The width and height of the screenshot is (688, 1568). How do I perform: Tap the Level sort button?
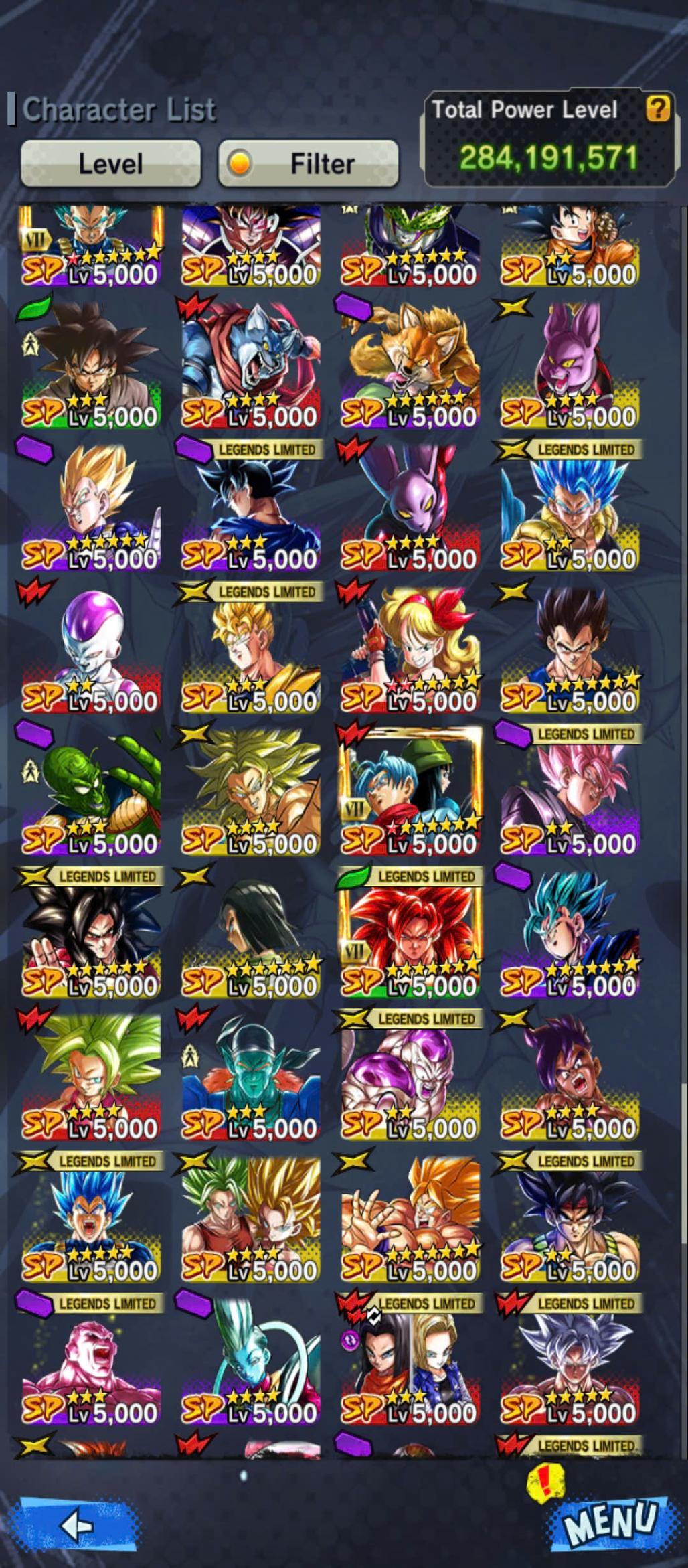pyautogui.click(x=110, y=163)
